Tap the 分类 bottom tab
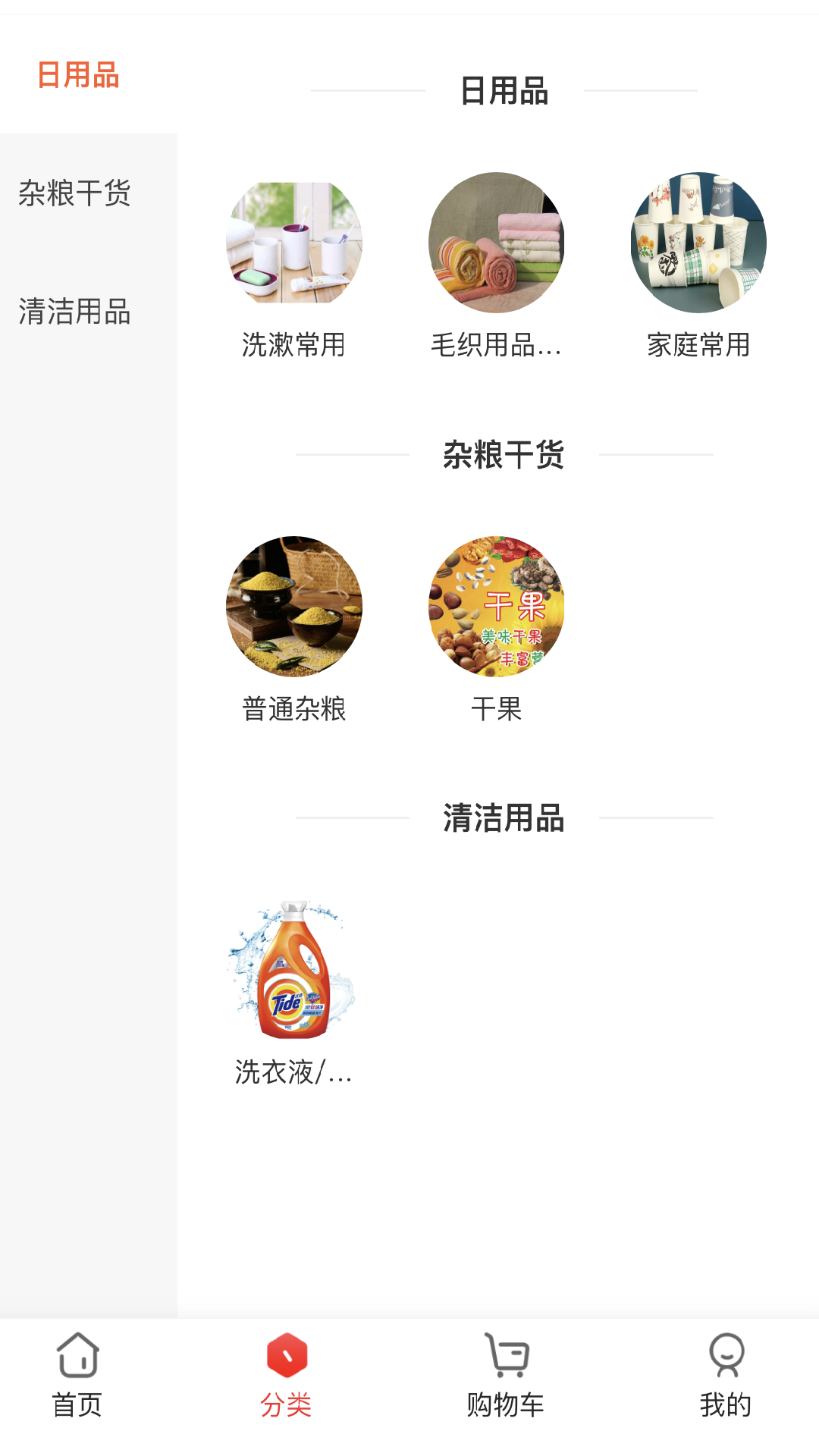Viewport: 819px width, 1456px height. (x=286, y=1374)
